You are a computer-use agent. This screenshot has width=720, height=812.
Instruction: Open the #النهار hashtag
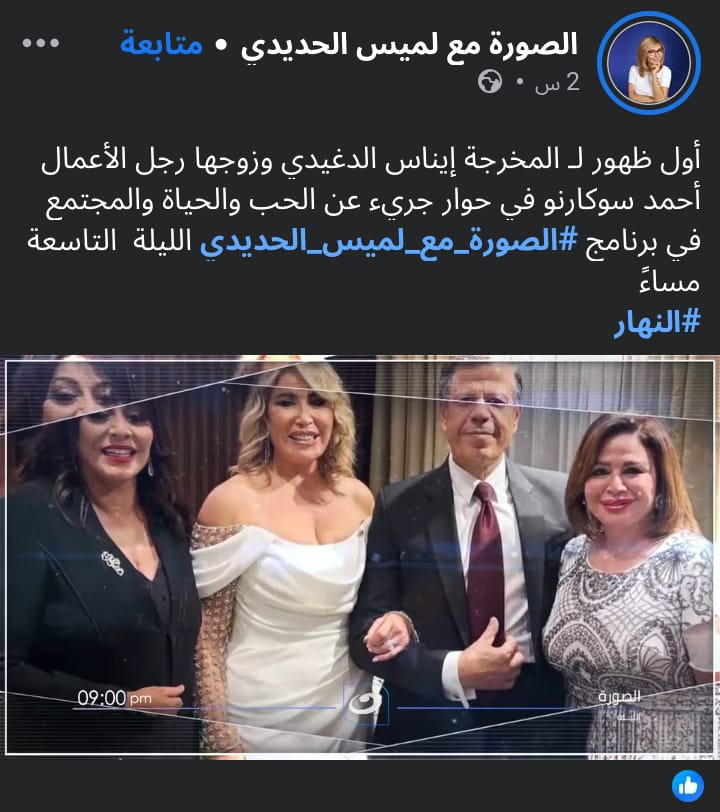(657, 322)
